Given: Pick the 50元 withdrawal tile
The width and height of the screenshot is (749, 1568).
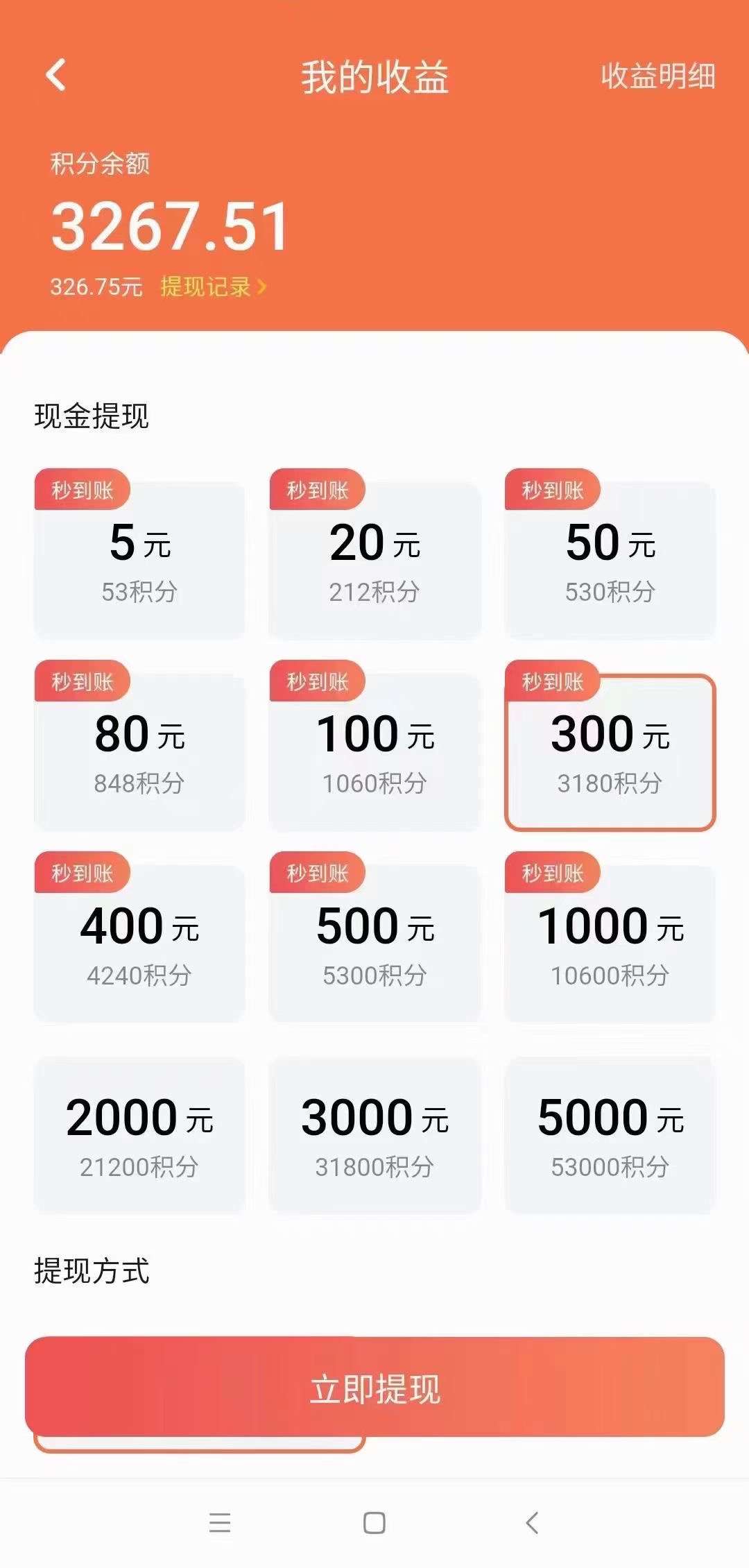Looking at the screenshot, I should point(610,560).
